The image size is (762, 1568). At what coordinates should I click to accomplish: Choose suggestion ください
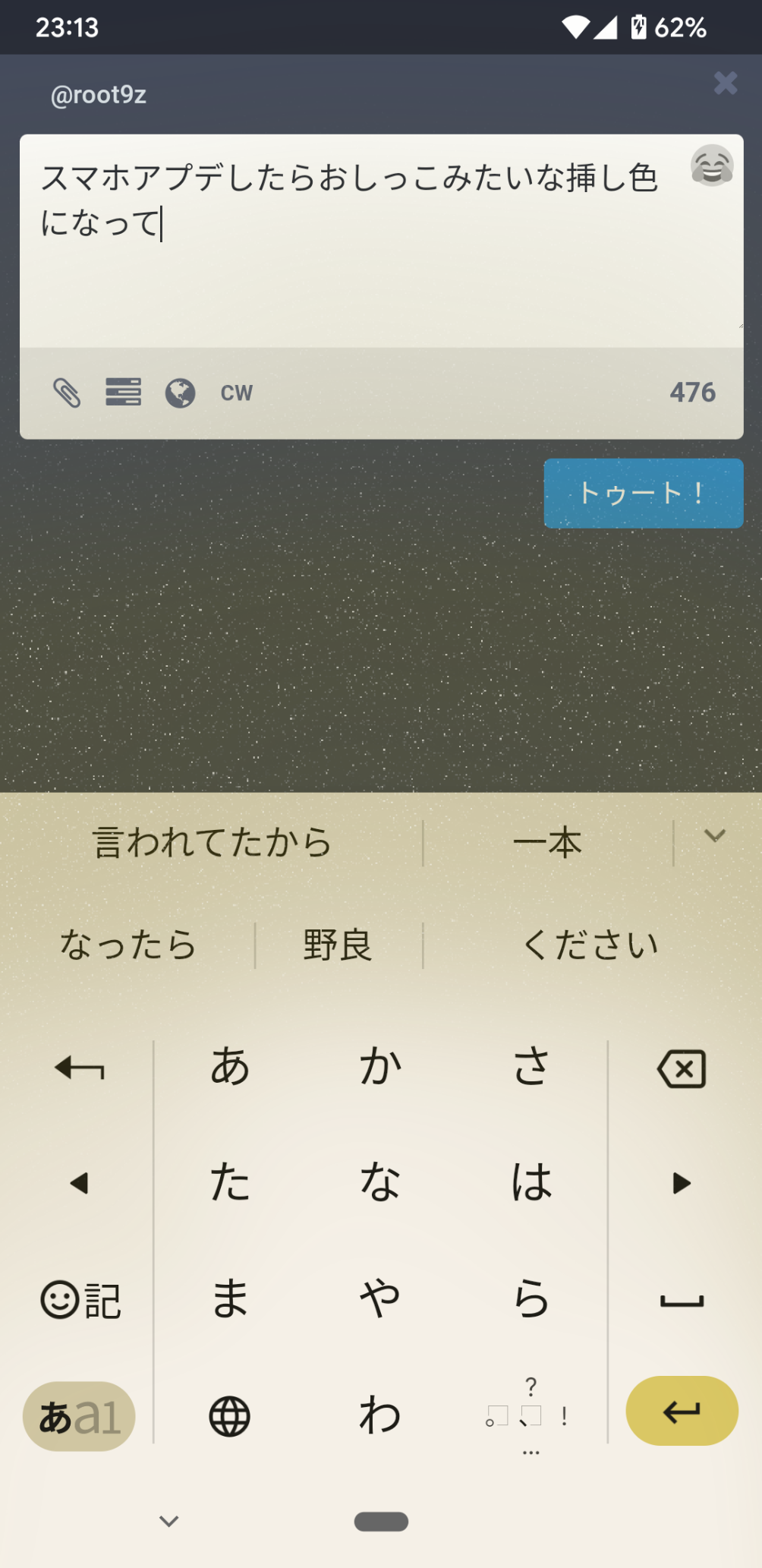(x=590, y=945)
